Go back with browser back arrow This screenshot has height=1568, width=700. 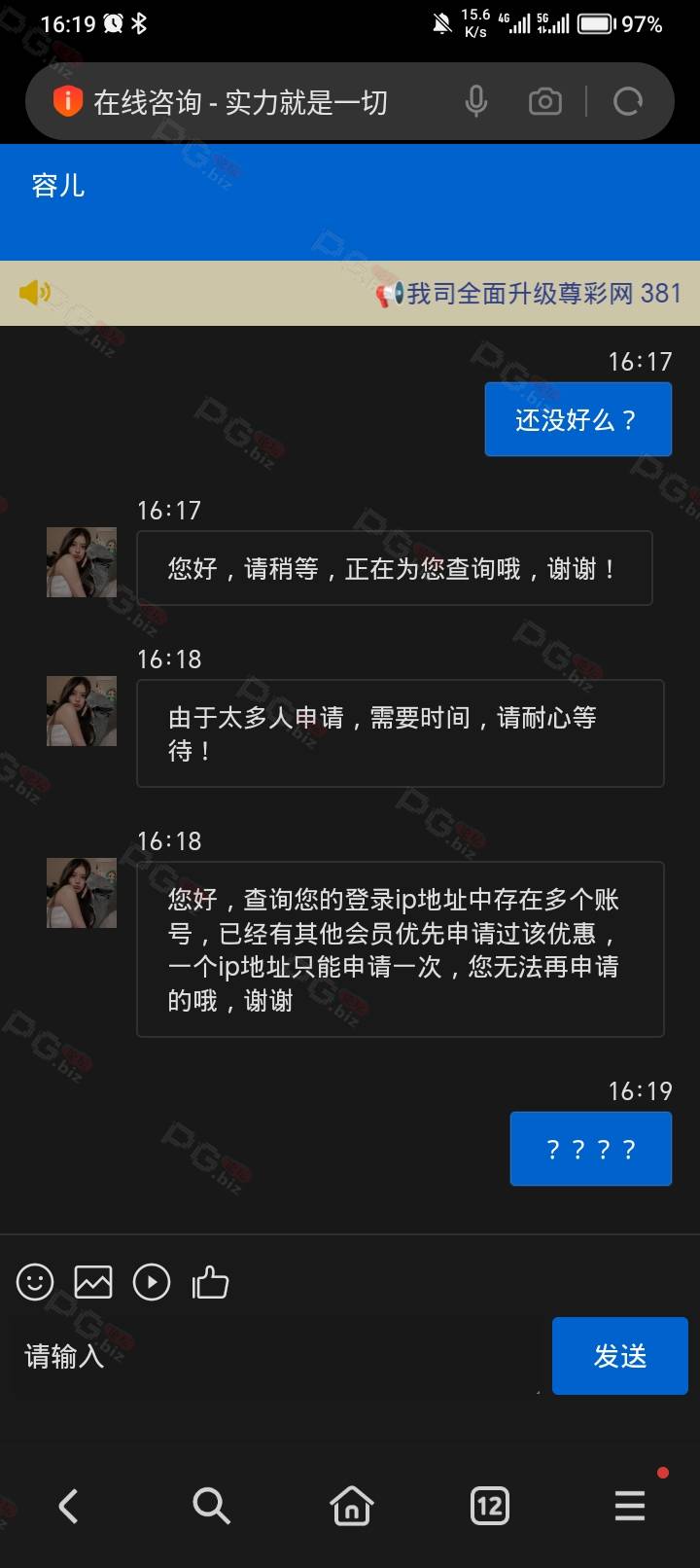click(68, 1506)
